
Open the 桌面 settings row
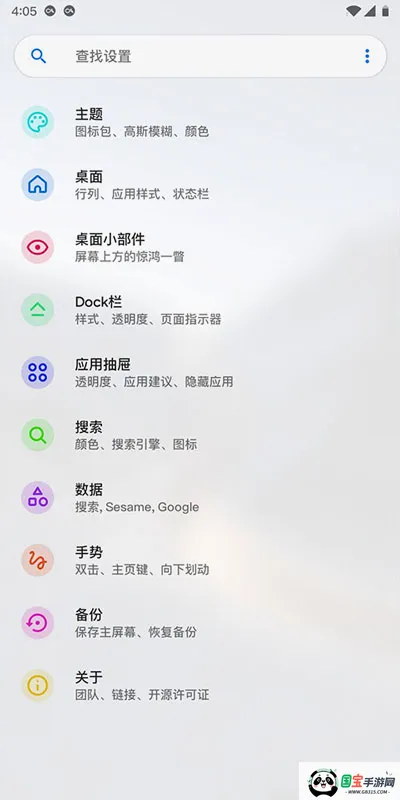tap(200, 185)
